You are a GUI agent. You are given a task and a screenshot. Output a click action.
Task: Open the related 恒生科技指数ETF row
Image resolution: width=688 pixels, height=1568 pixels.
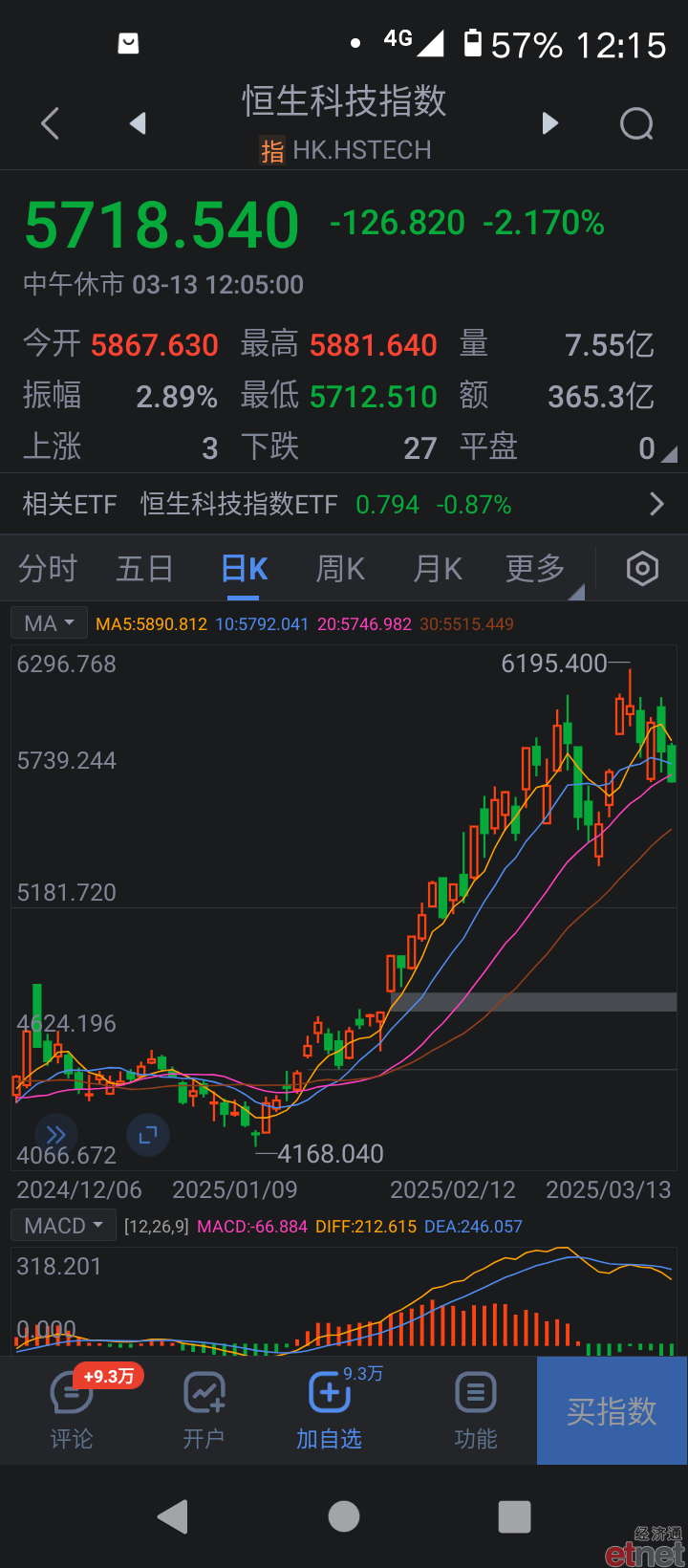pyautogui.click(x=344, y=504)
